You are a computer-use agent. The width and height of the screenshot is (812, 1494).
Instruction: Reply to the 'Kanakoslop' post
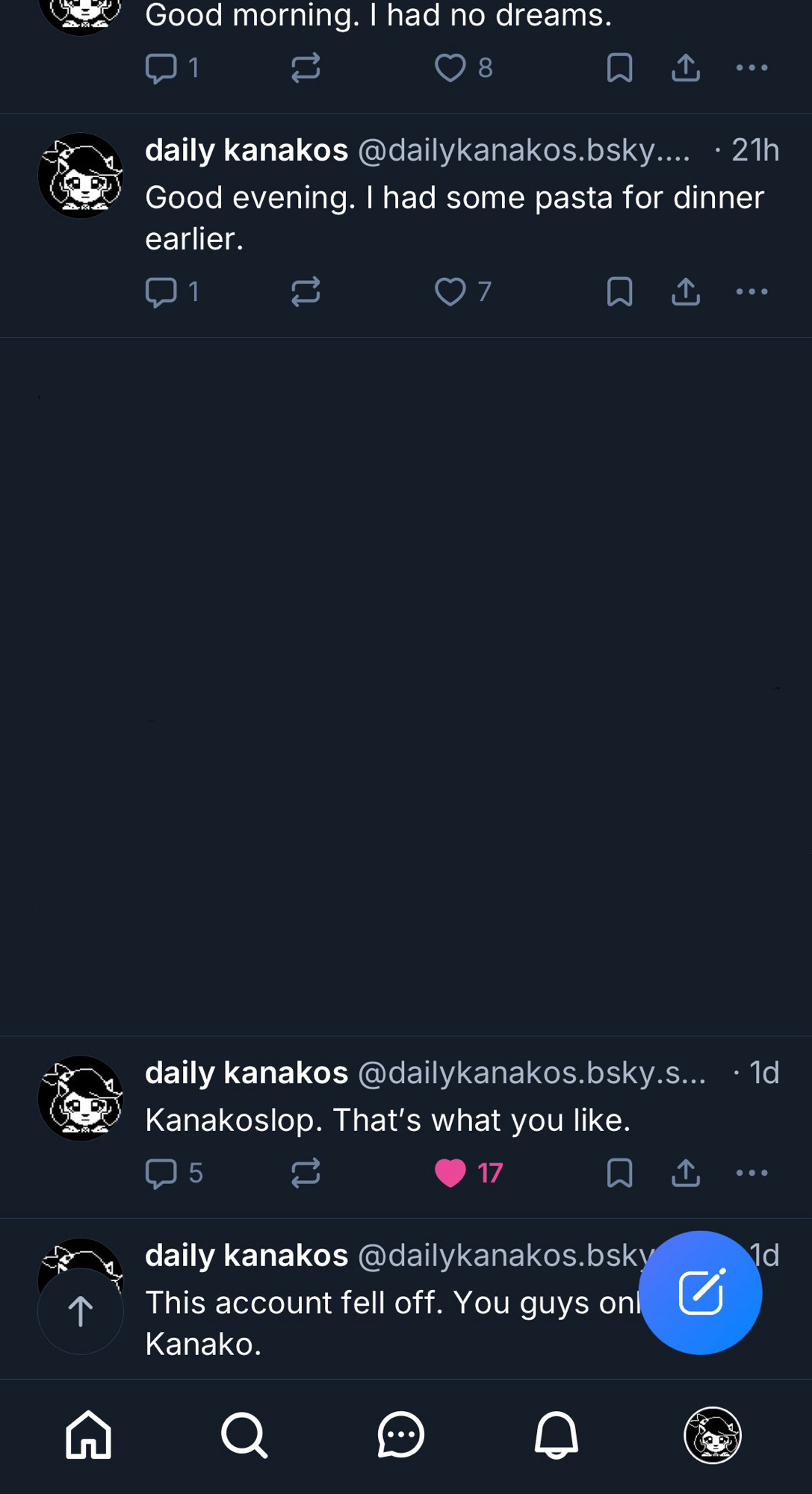tap(161, 1173)
